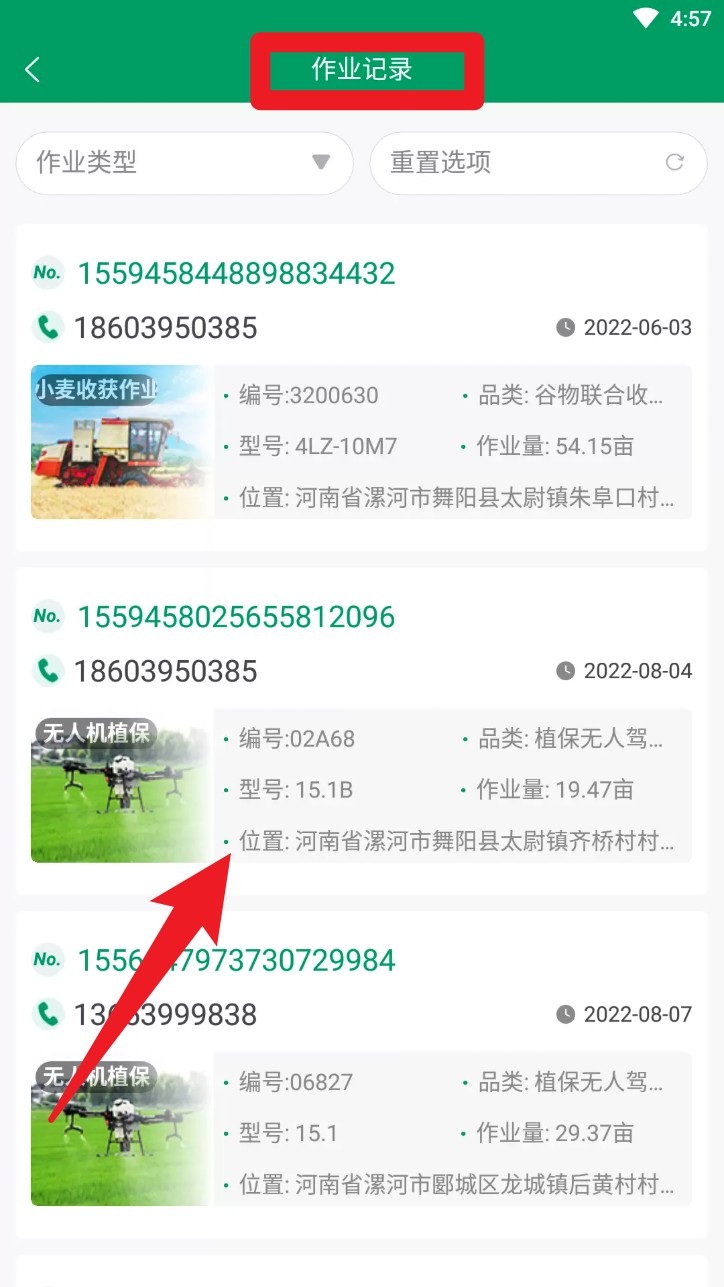Open the 作业类型 dropdown filter

[184, 163]
